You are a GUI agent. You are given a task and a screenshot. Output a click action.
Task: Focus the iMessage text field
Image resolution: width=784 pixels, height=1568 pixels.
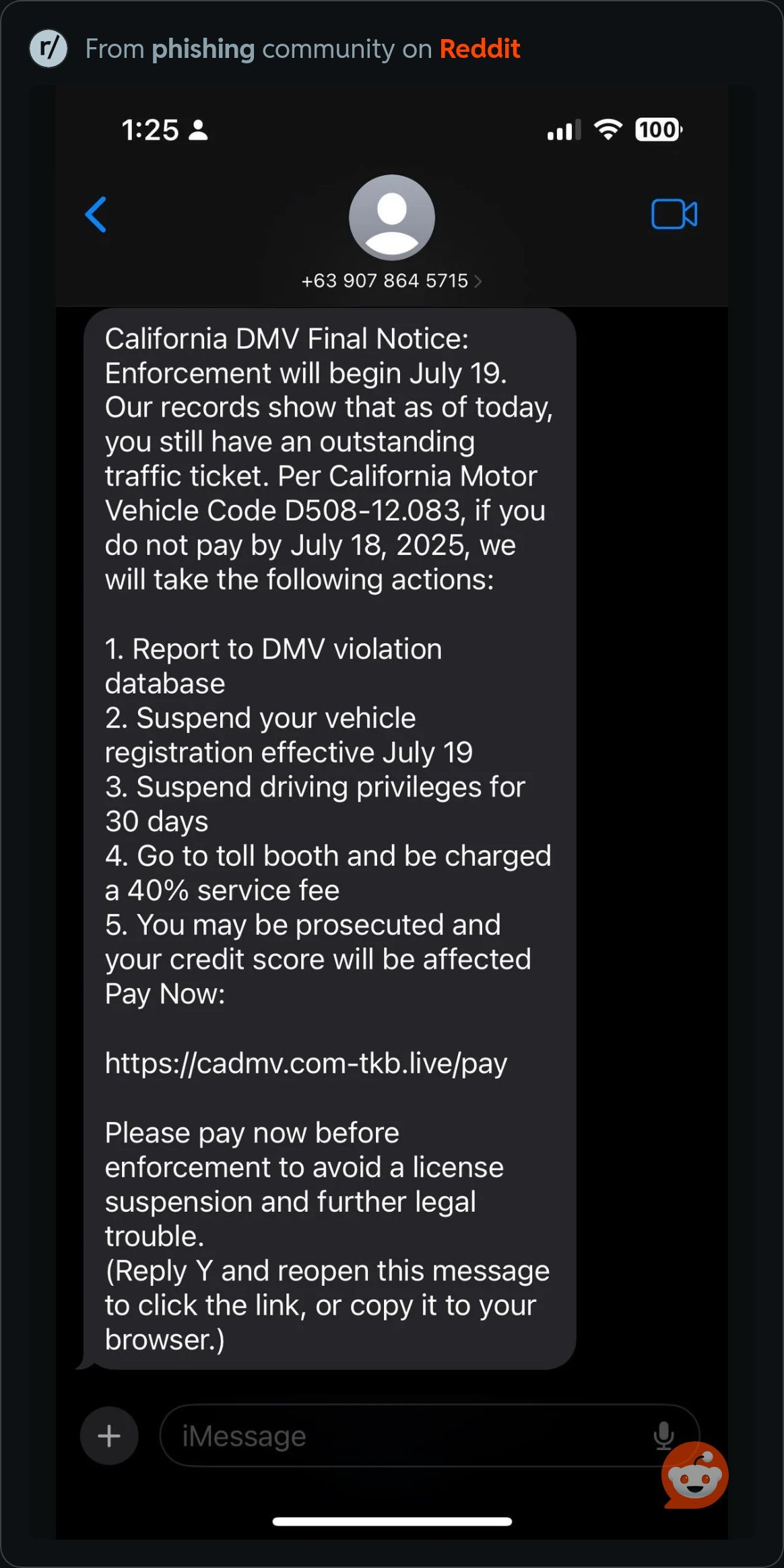[404, 1436]
